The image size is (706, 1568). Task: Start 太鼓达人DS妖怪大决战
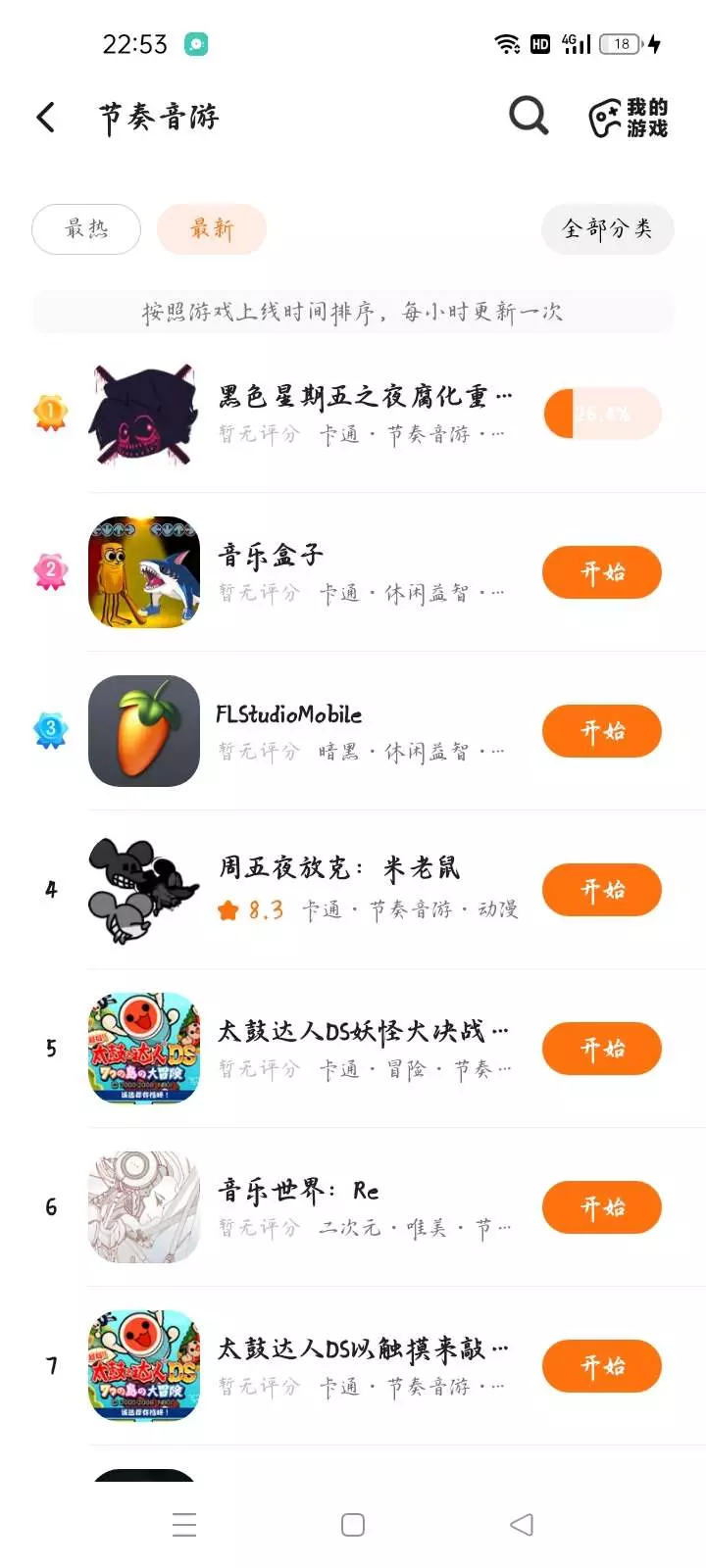coord(602,1049)
